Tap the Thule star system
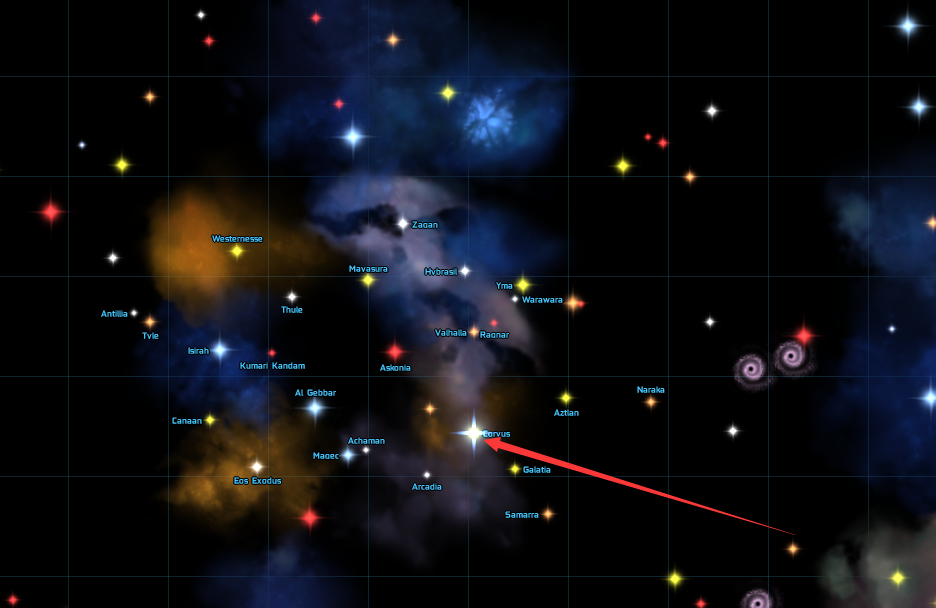 pyautogui.click(x=292, y=297)
